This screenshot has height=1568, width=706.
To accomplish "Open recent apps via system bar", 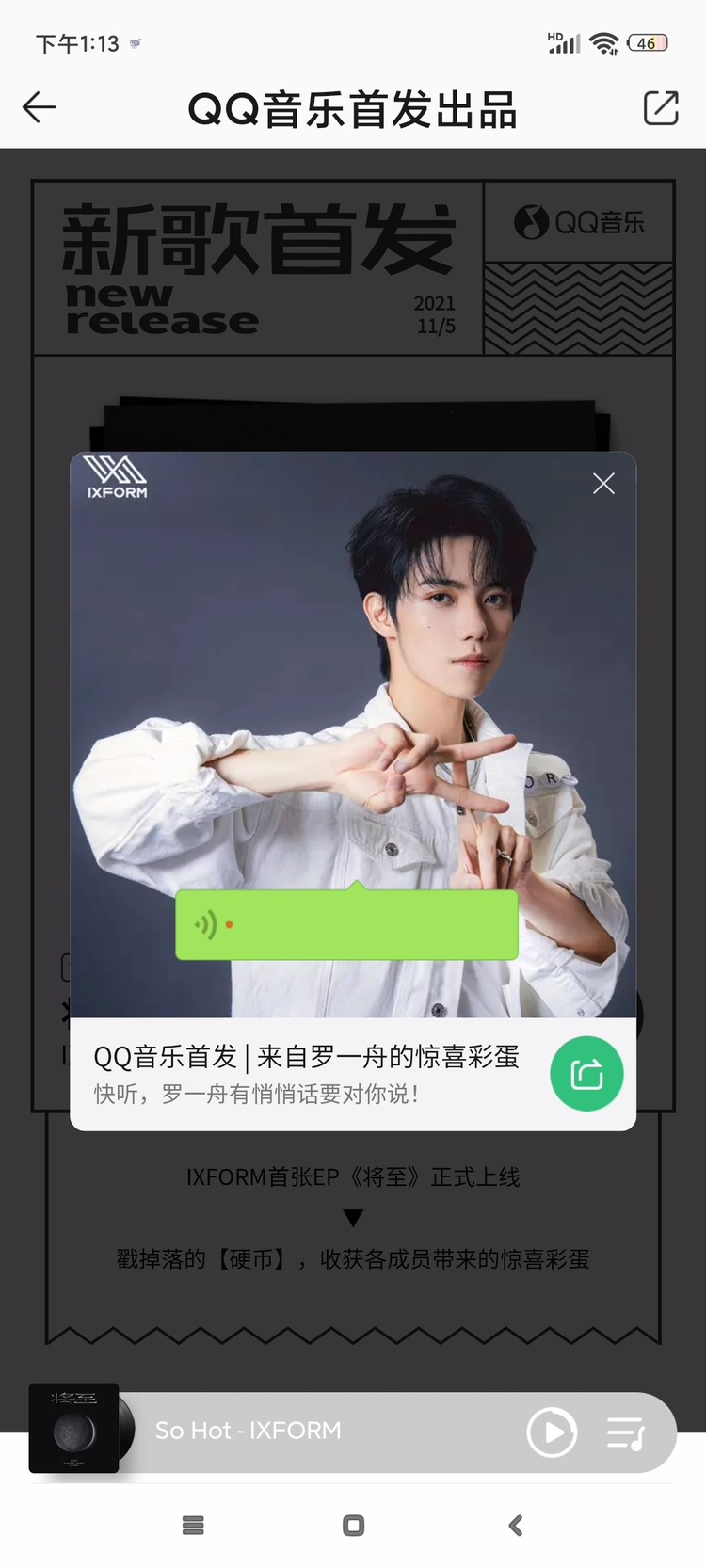I will 193,1526.
